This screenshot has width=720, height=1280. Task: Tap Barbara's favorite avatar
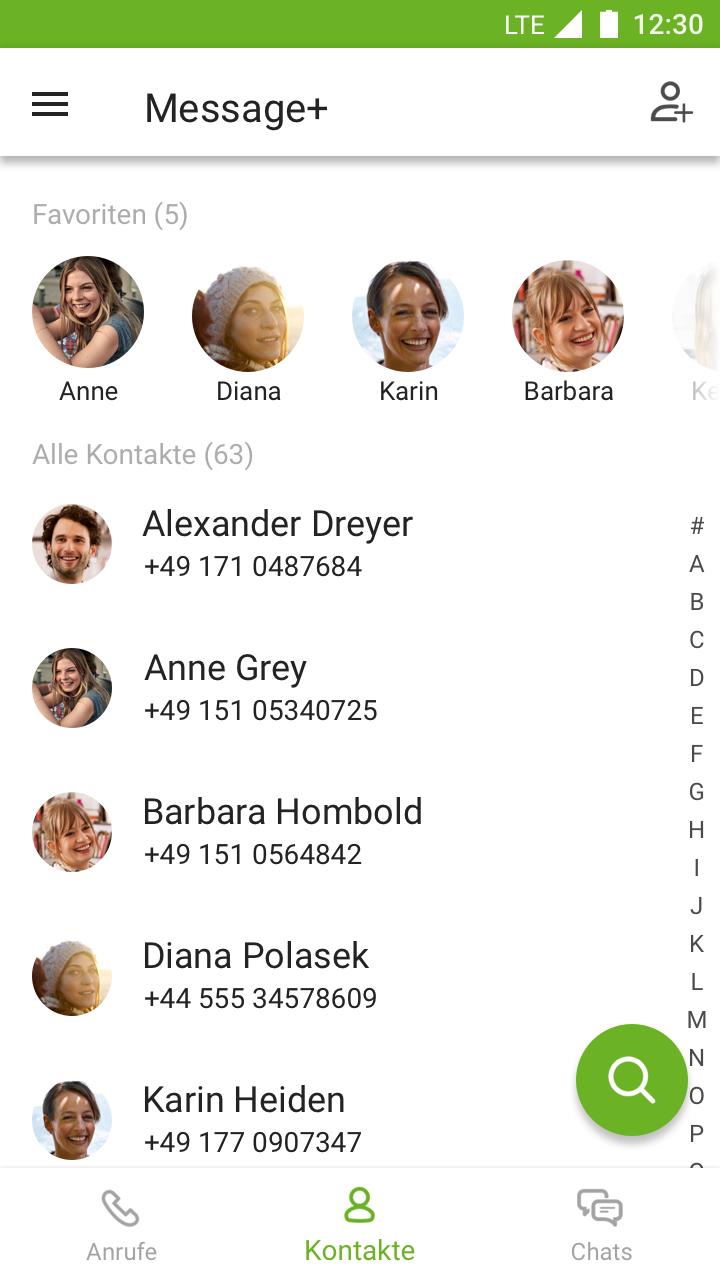coord(568,315)
